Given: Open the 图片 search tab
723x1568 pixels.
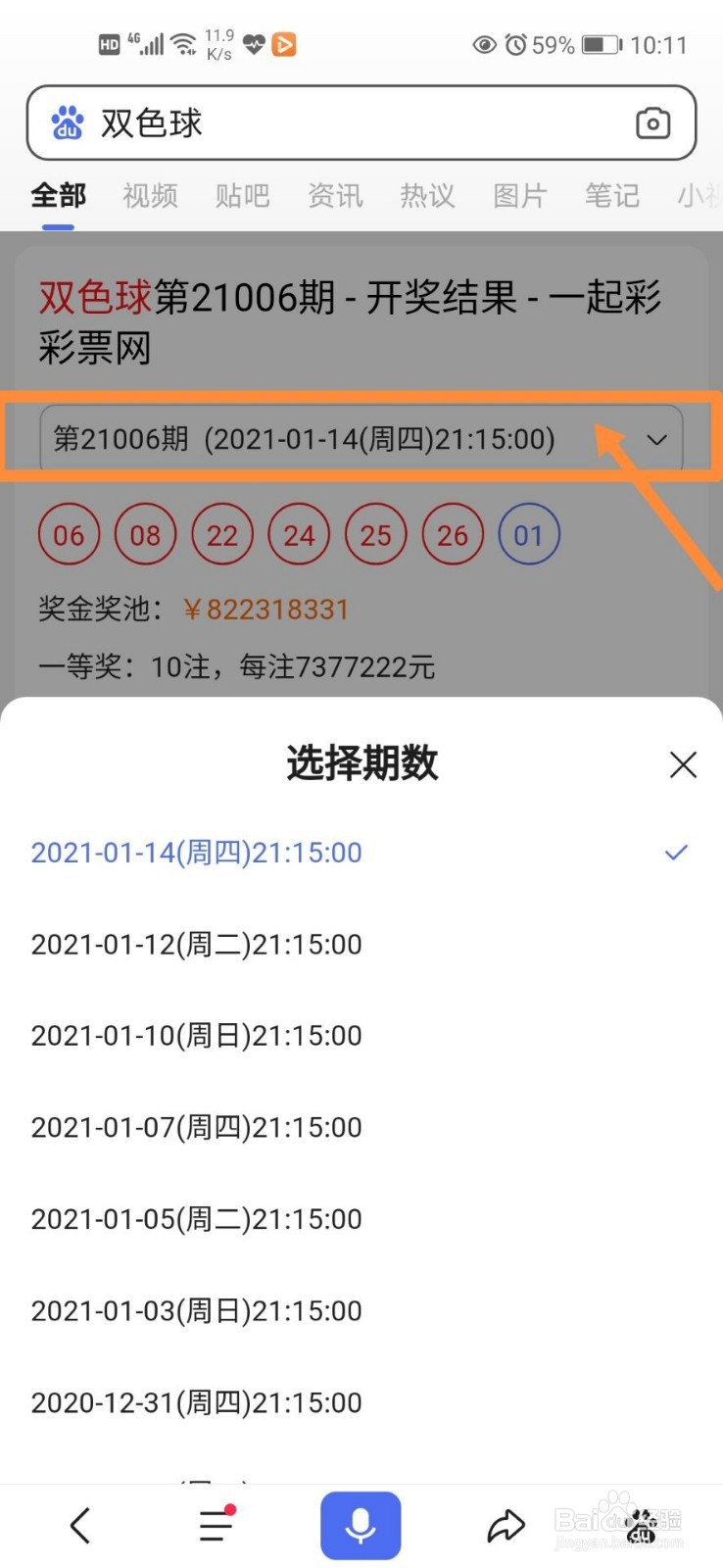Looking at the screenshot, I should [518, 195].
